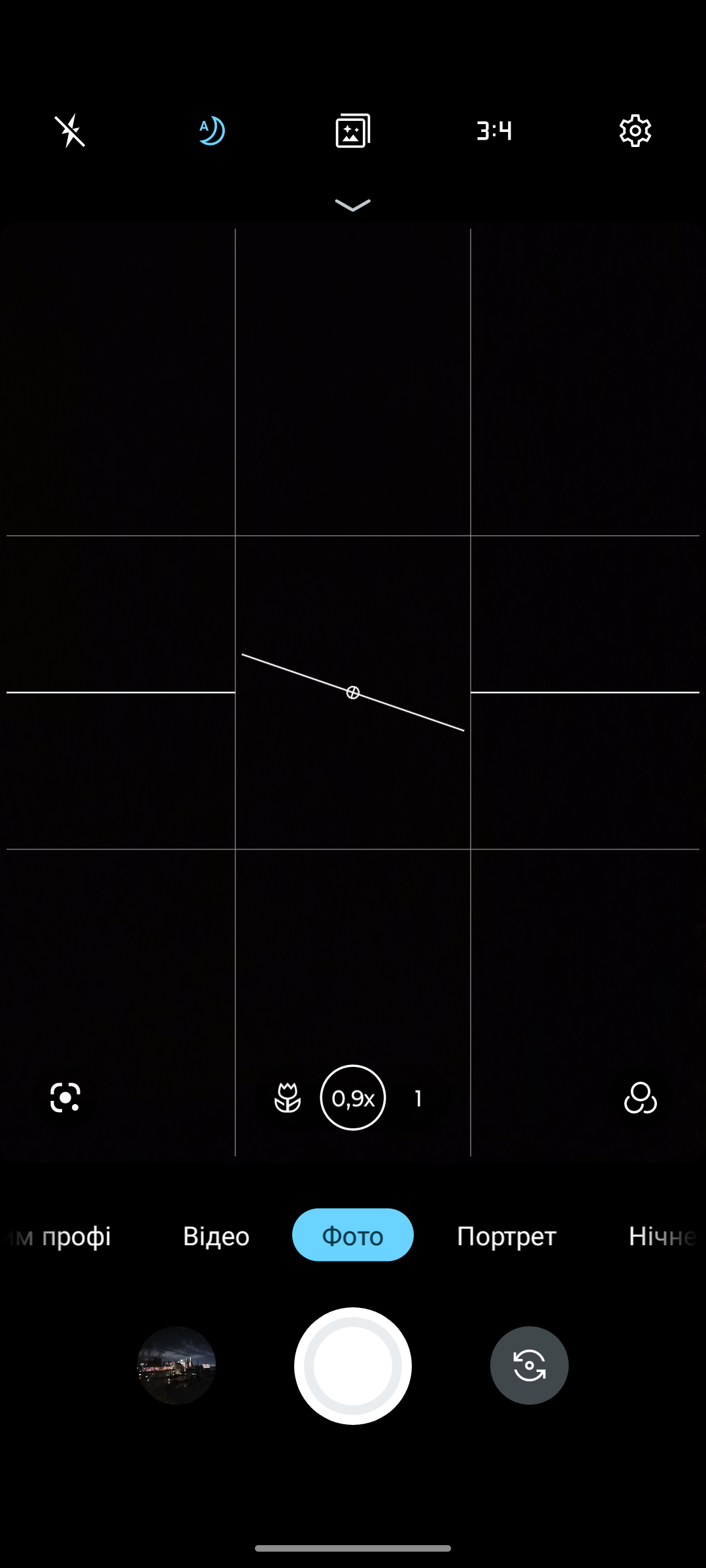Flip to the front camera

coord(529,1365)
